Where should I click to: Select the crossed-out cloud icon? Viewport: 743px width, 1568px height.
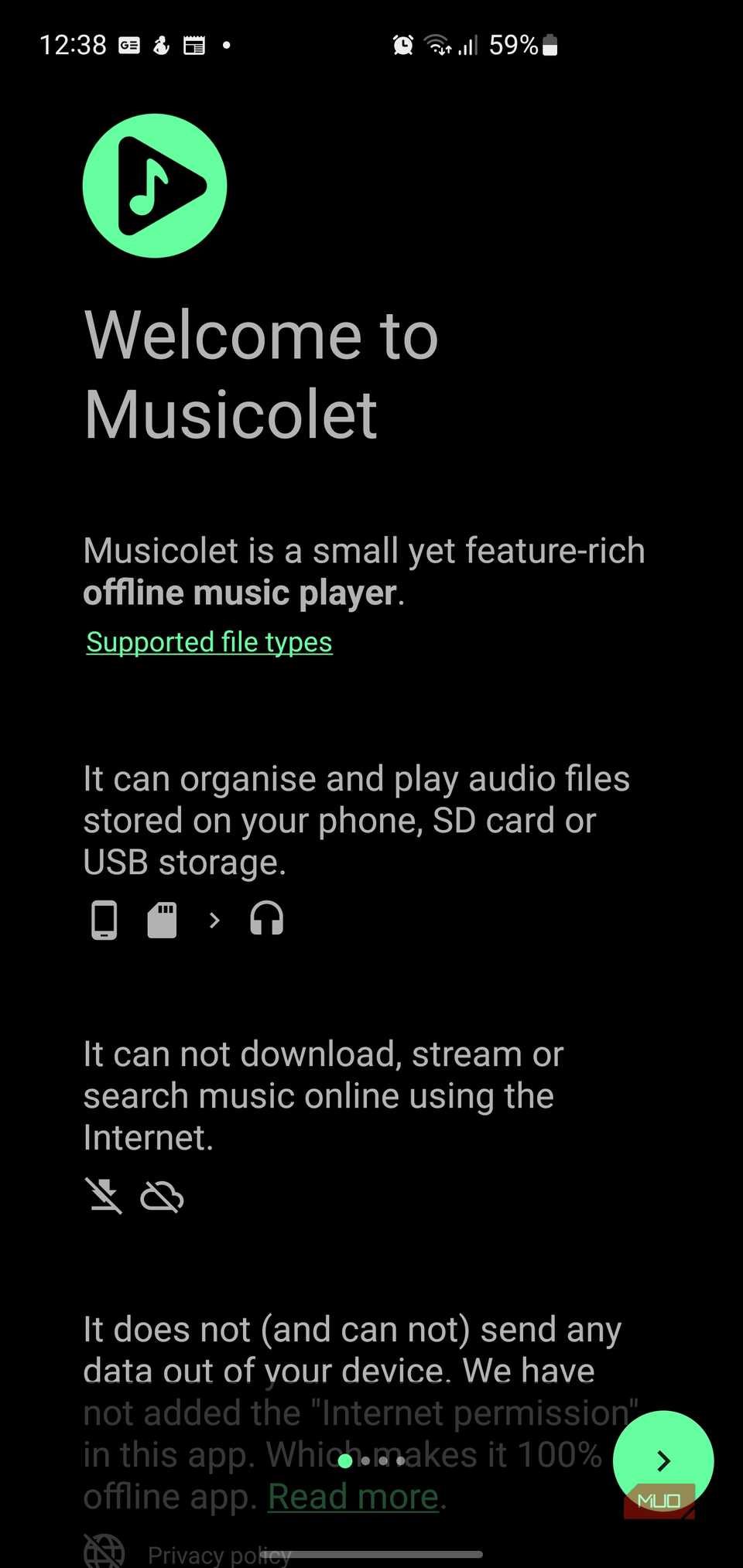[x=163, y=1197]
